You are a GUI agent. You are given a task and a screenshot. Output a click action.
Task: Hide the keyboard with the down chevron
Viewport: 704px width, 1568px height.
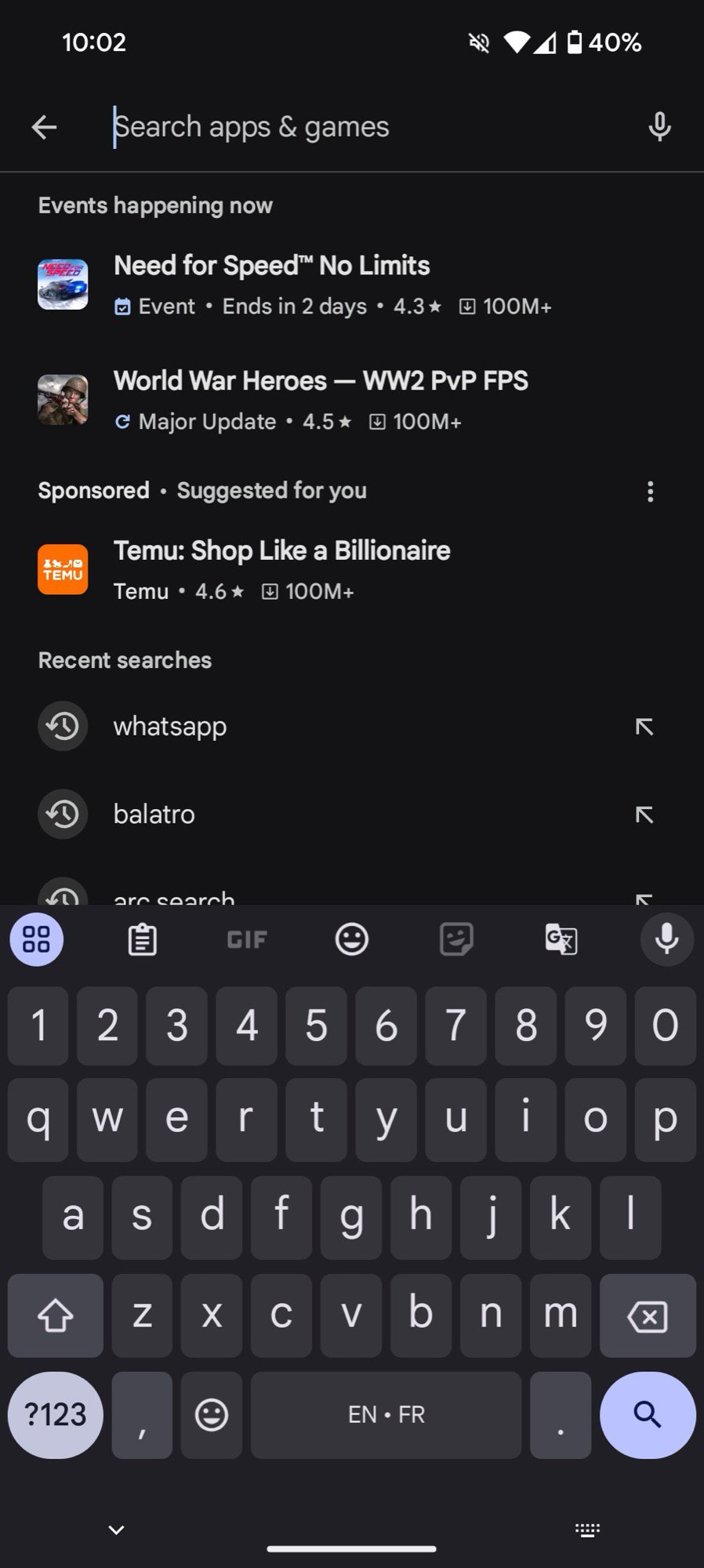point(116,1530)
